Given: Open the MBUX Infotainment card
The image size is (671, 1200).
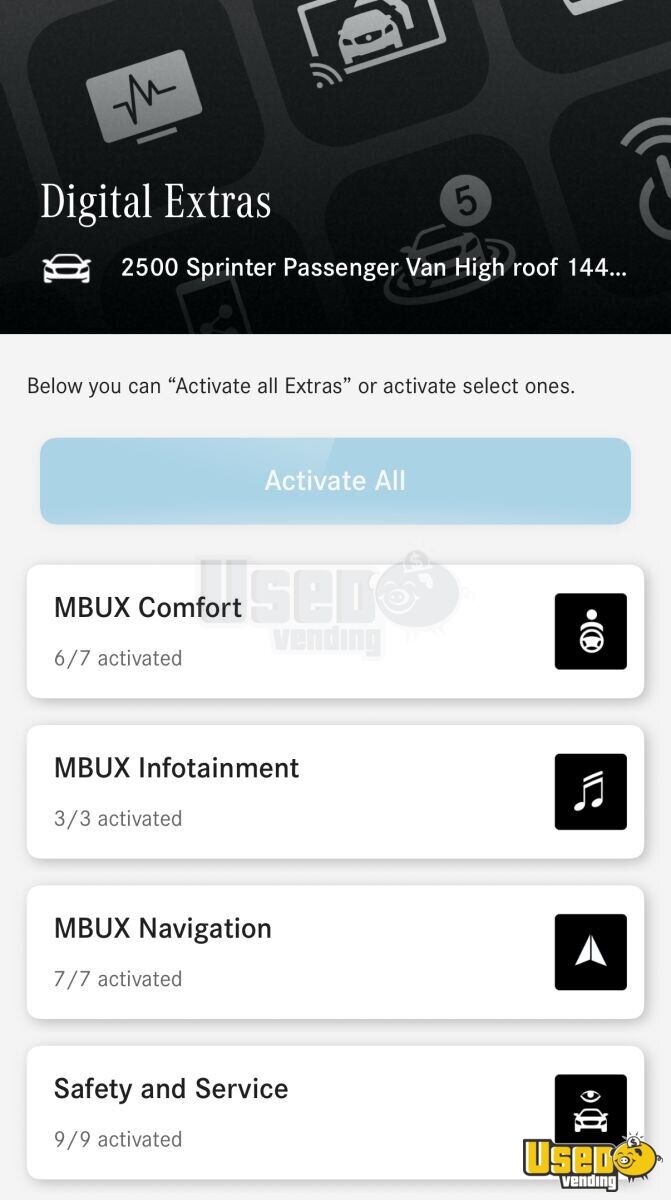Looking at the screenshot, I should point(335,791).
